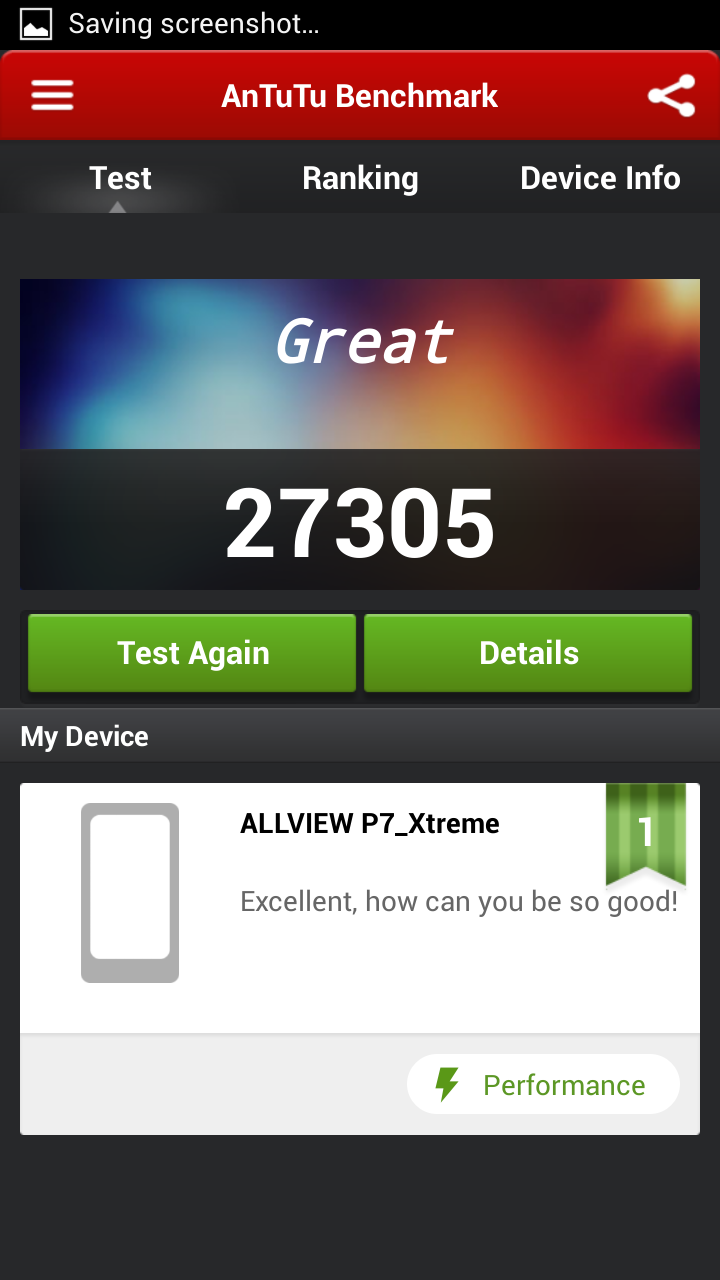This screenshot has height=1280, width=720.
Task: Share the benchmark result
Action: click(671, 96)
